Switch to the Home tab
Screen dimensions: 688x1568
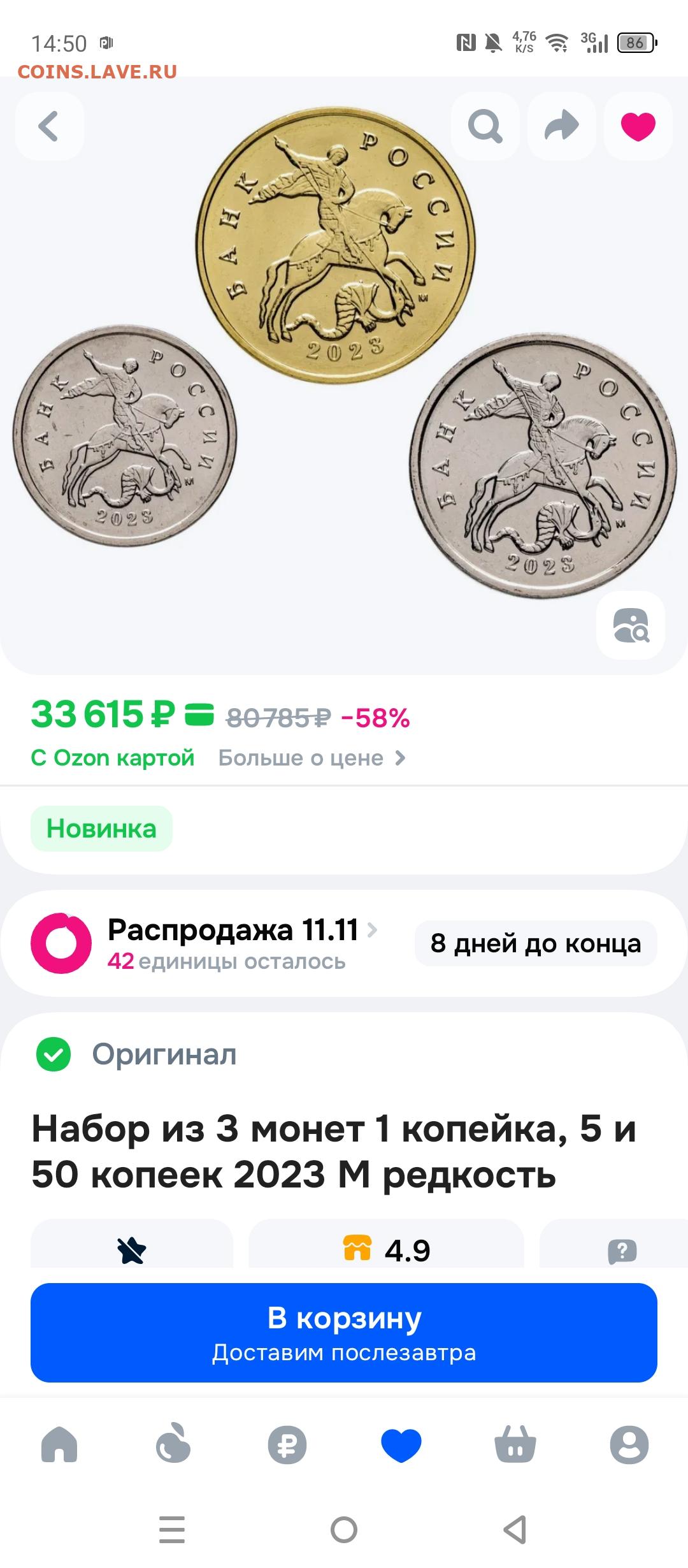pos(59,1445)
